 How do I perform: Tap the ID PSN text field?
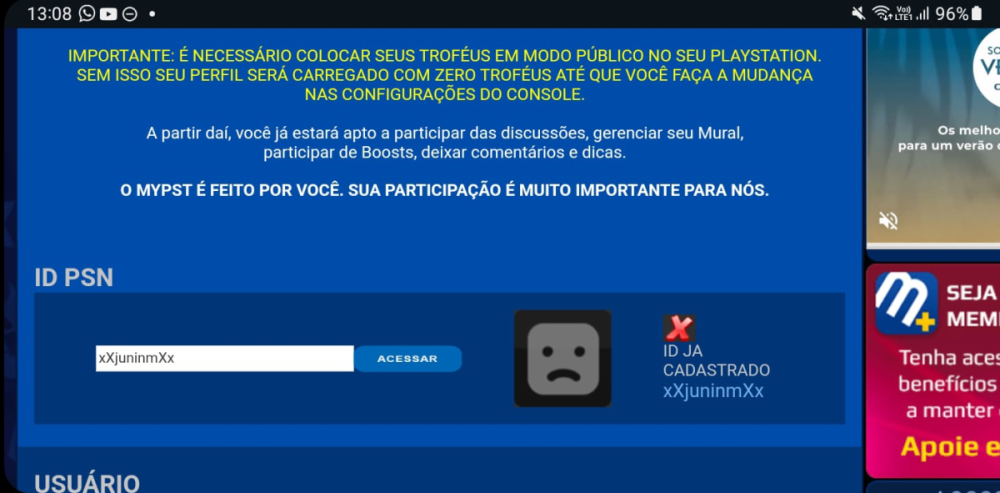click(224, 358)
